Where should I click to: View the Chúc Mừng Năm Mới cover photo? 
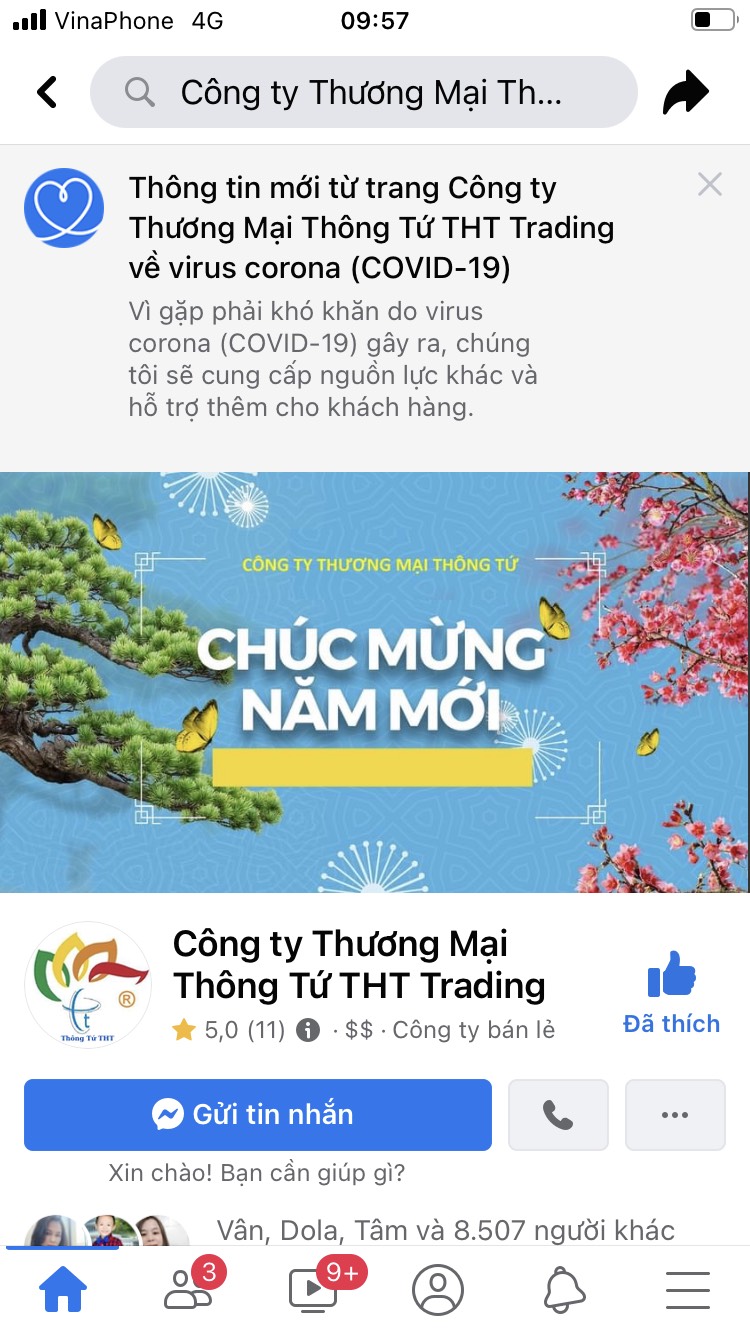pos(375,682)
